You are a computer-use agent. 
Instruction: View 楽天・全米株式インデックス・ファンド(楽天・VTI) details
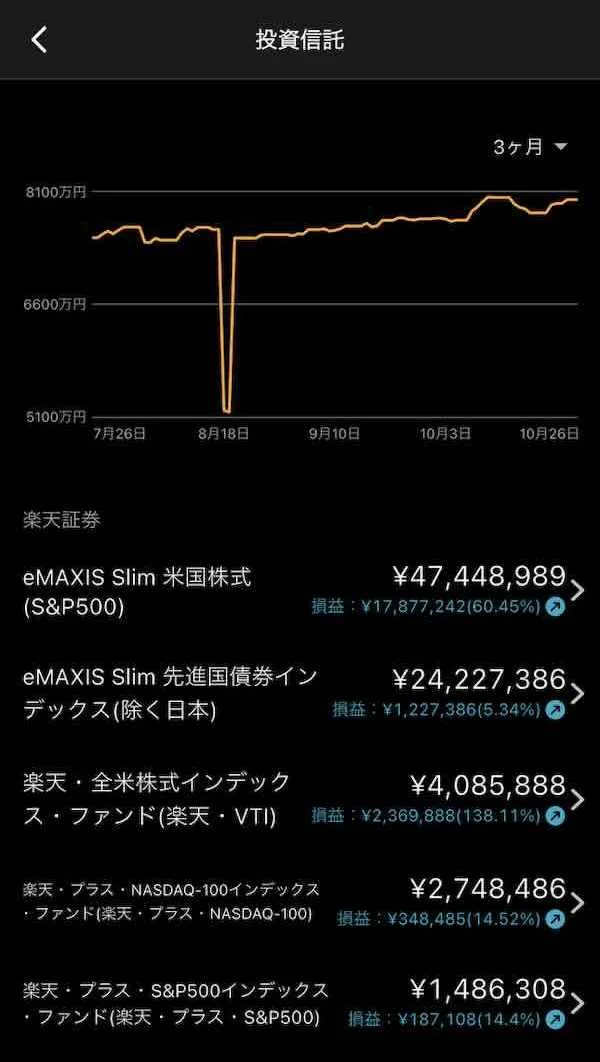(x=300, y=799)
